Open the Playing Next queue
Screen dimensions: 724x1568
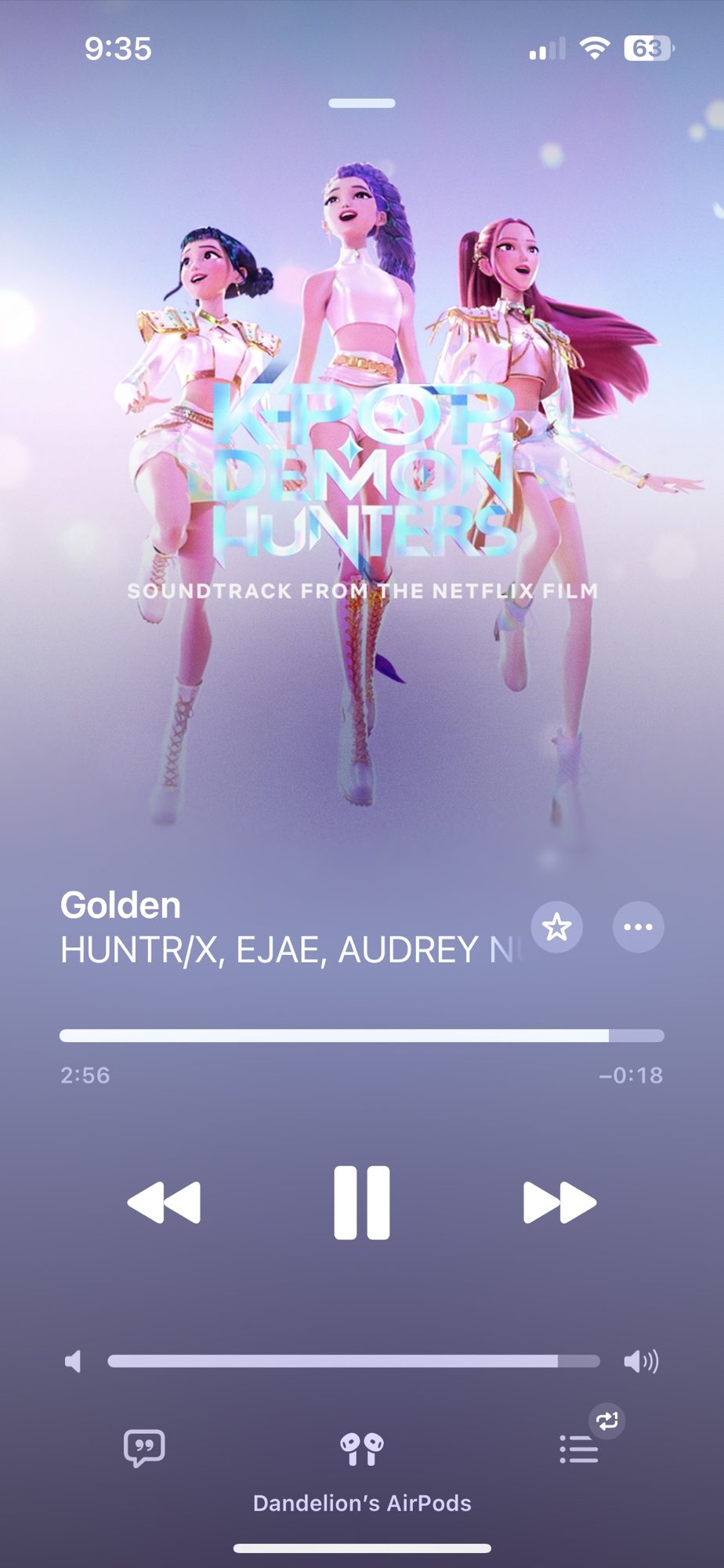579,1449
